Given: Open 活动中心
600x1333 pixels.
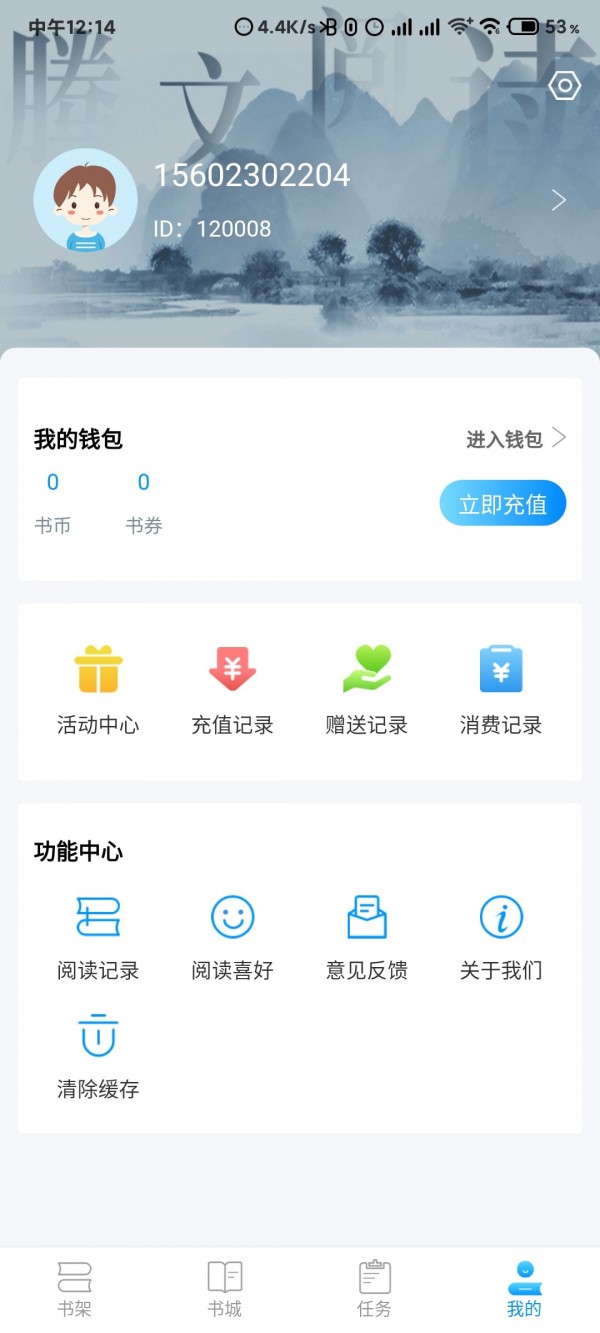Looking at the screenshot, I should 97,690.
